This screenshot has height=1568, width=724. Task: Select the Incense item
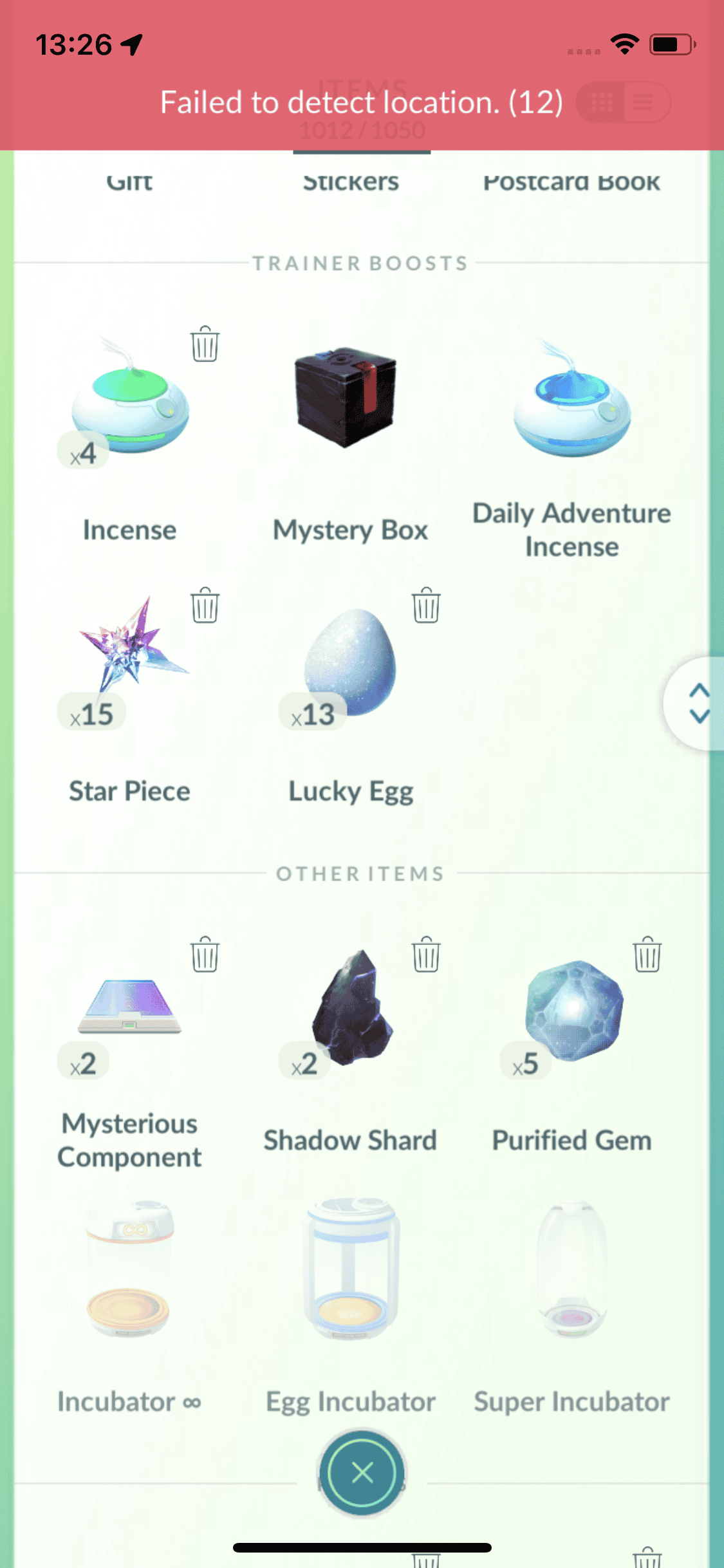click(130, 412)
